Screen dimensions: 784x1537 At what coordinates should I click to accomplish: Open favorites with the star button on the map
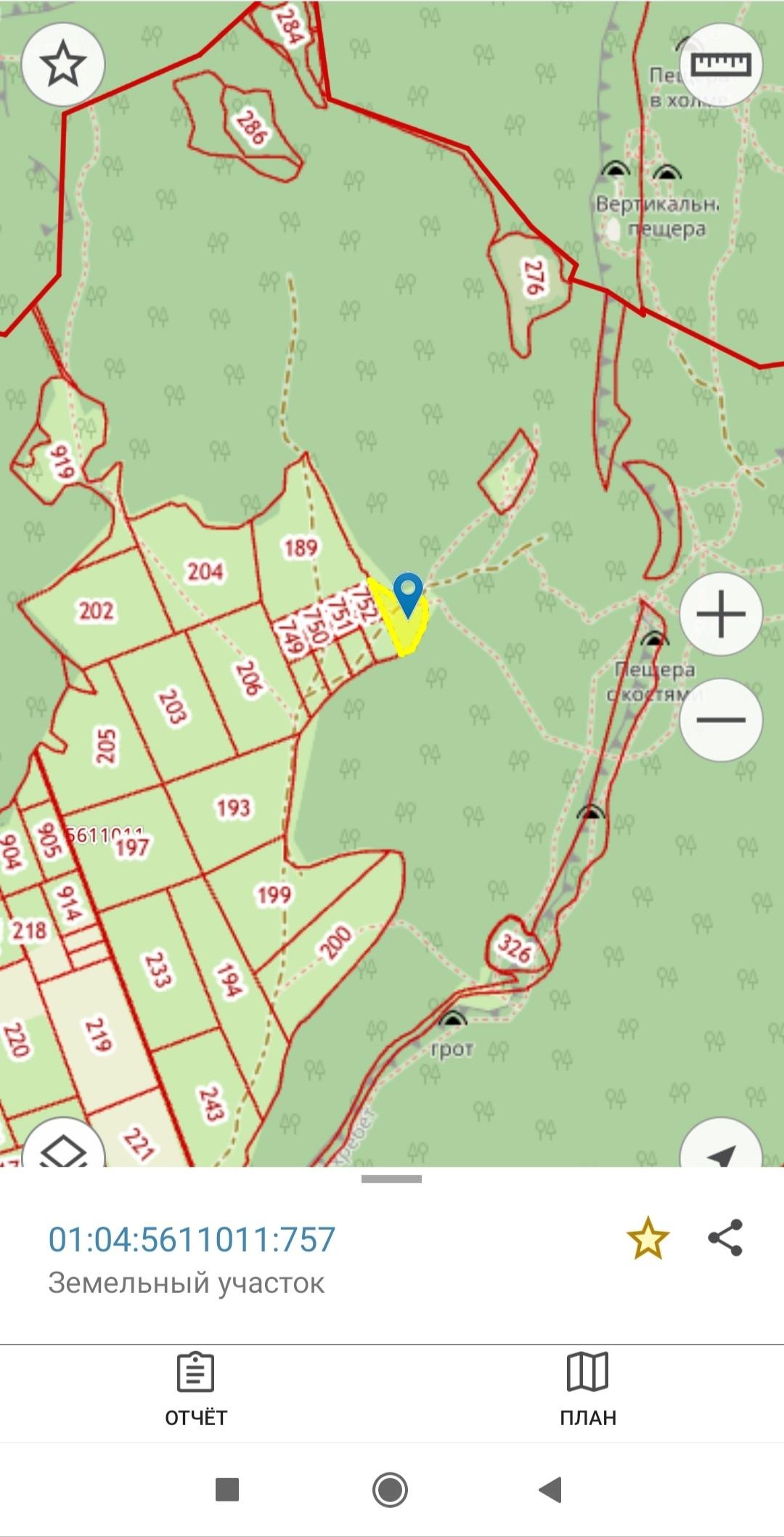click(63, 64)
